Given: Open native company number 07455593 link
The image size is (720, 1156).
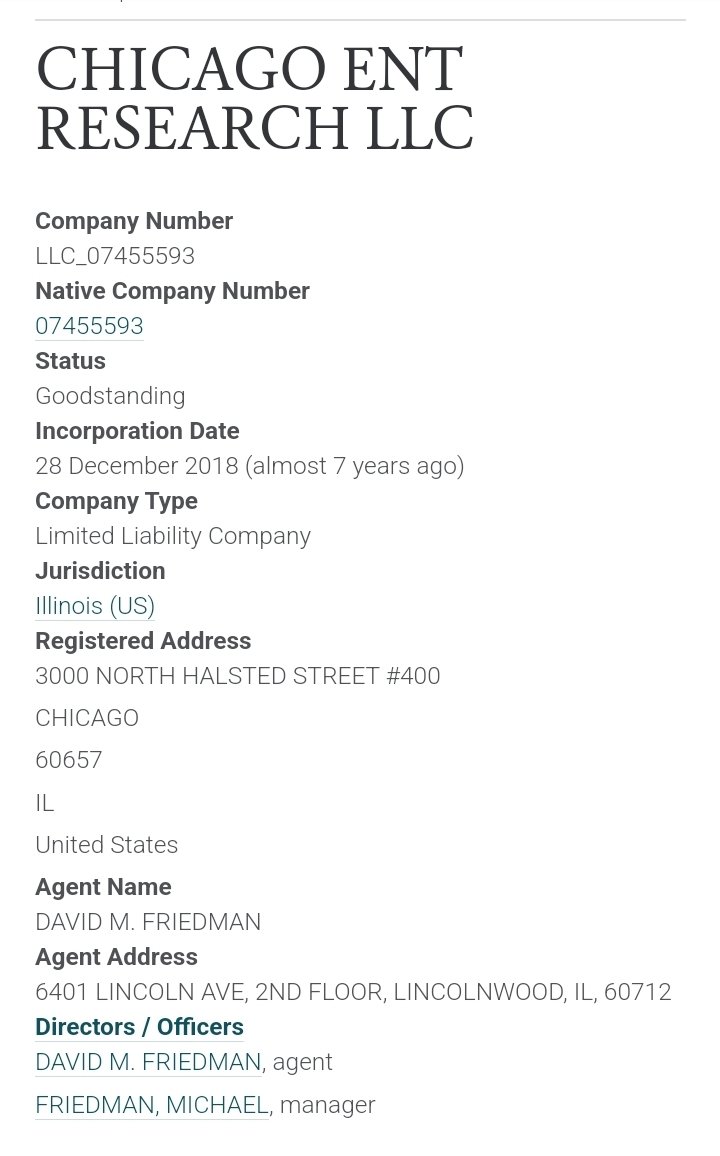Looking at the screenshot, I should (x=89, y=326).
